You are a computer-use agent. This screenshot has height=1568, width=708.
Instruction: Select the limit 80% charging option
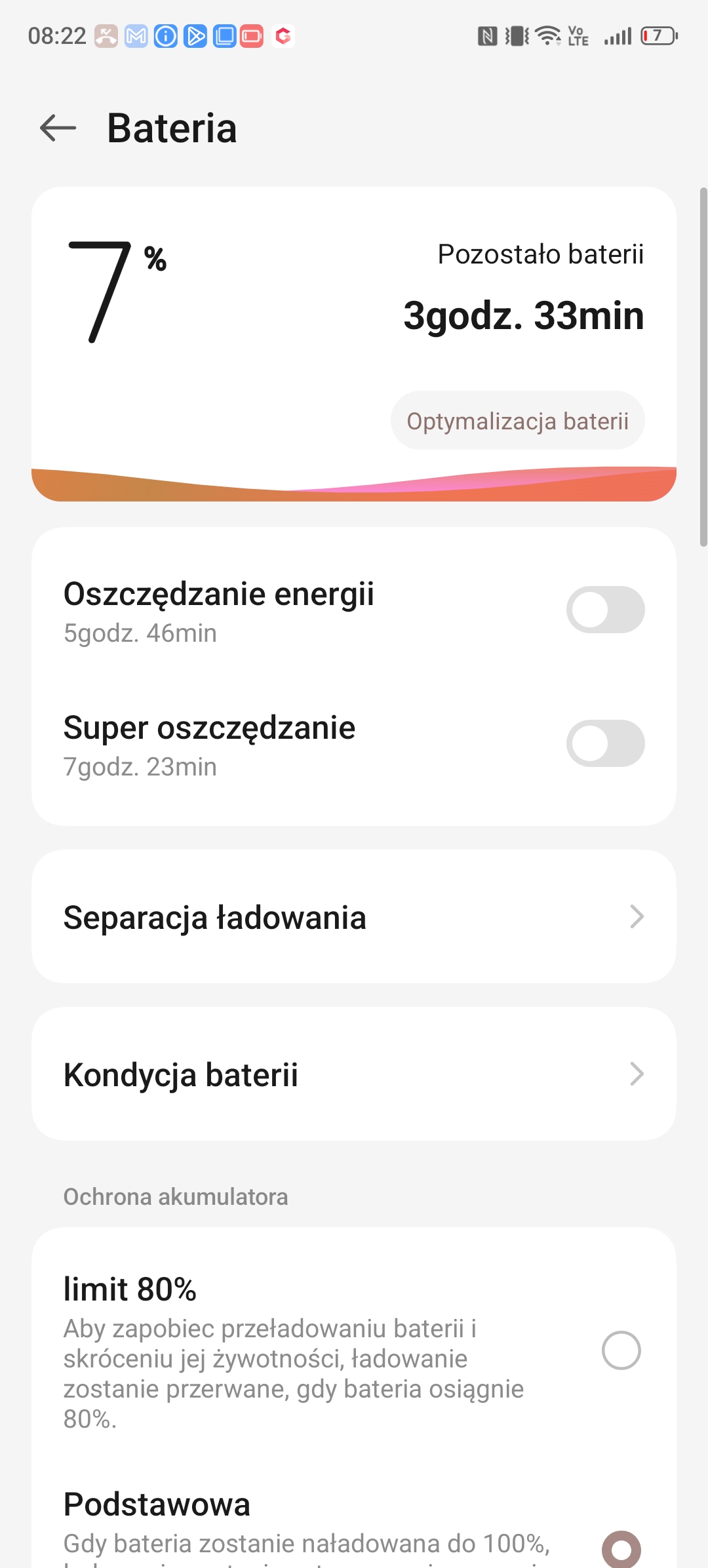pos(621,1350)
